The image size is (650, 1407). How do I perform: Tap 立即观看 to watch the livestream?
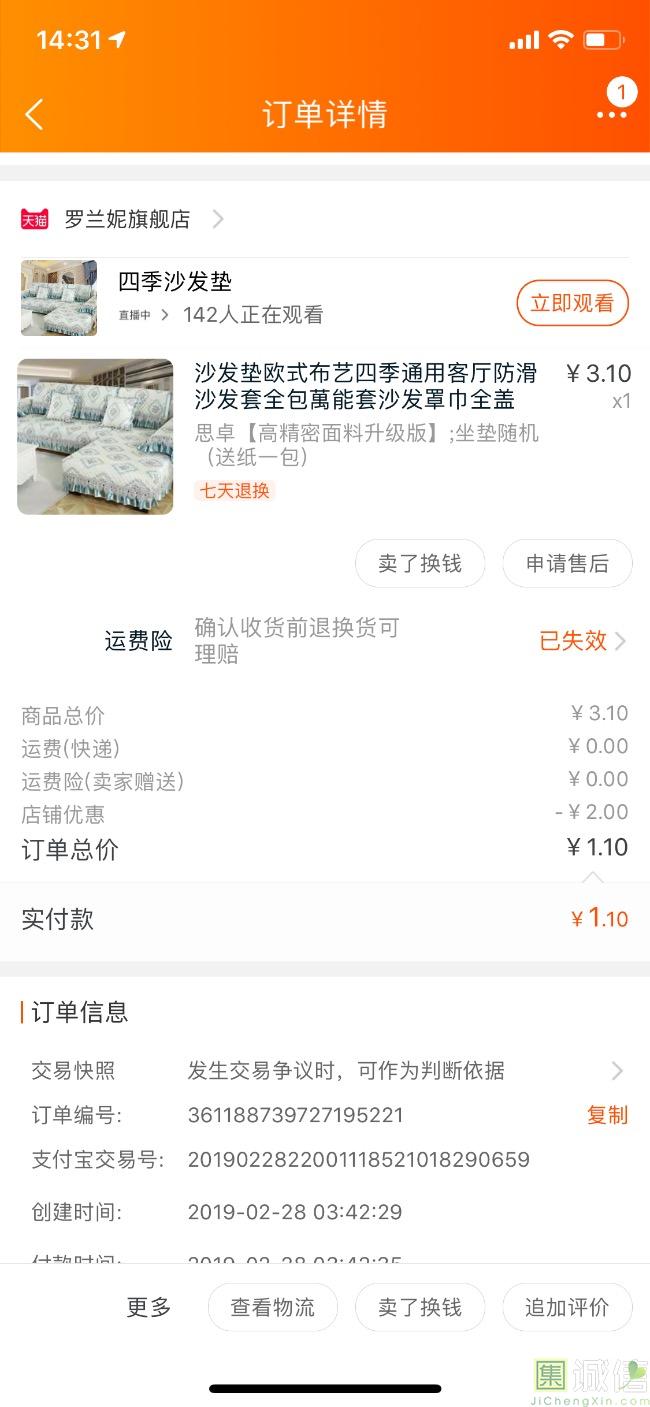572,303
